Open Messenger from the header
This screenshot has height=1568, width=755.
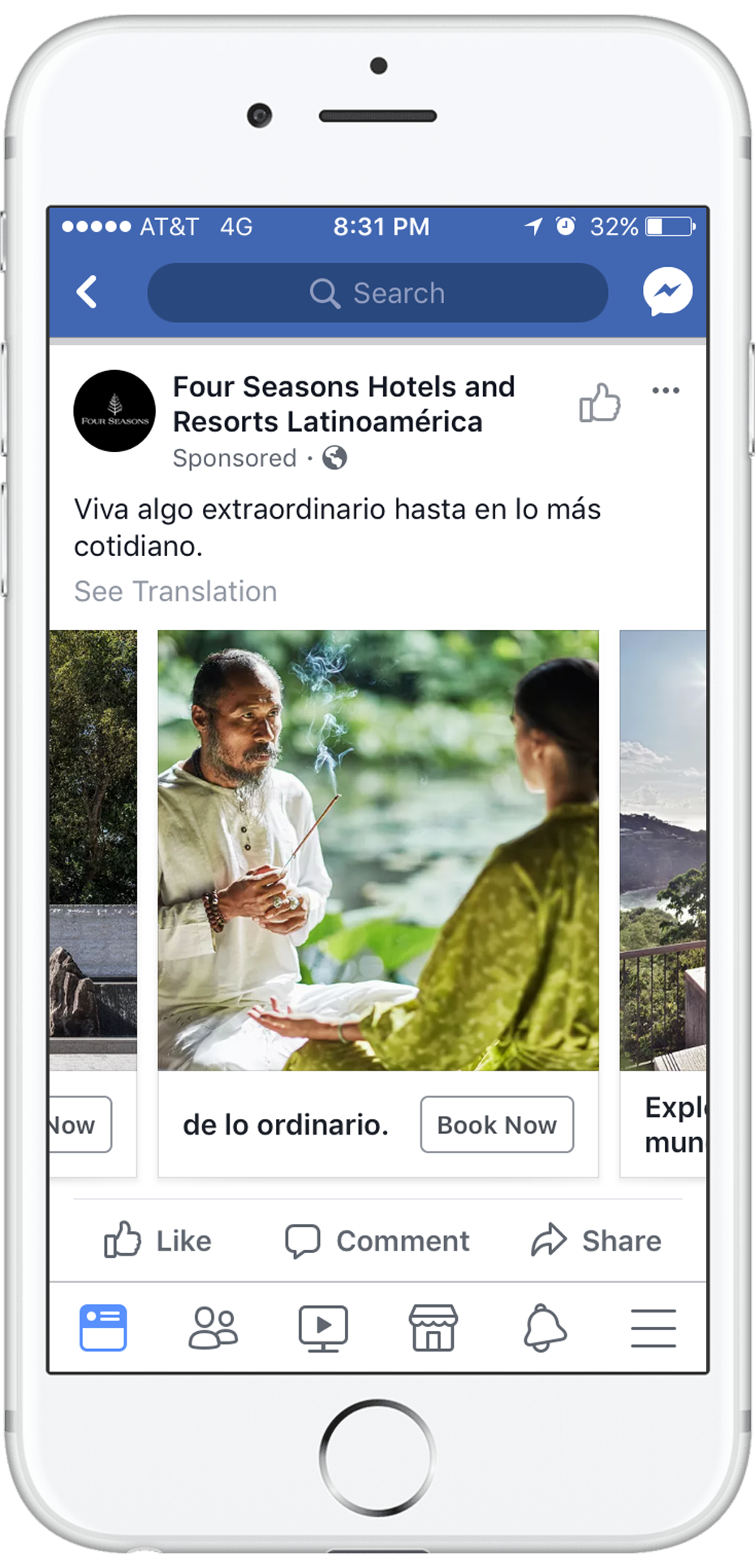point(667,291)
